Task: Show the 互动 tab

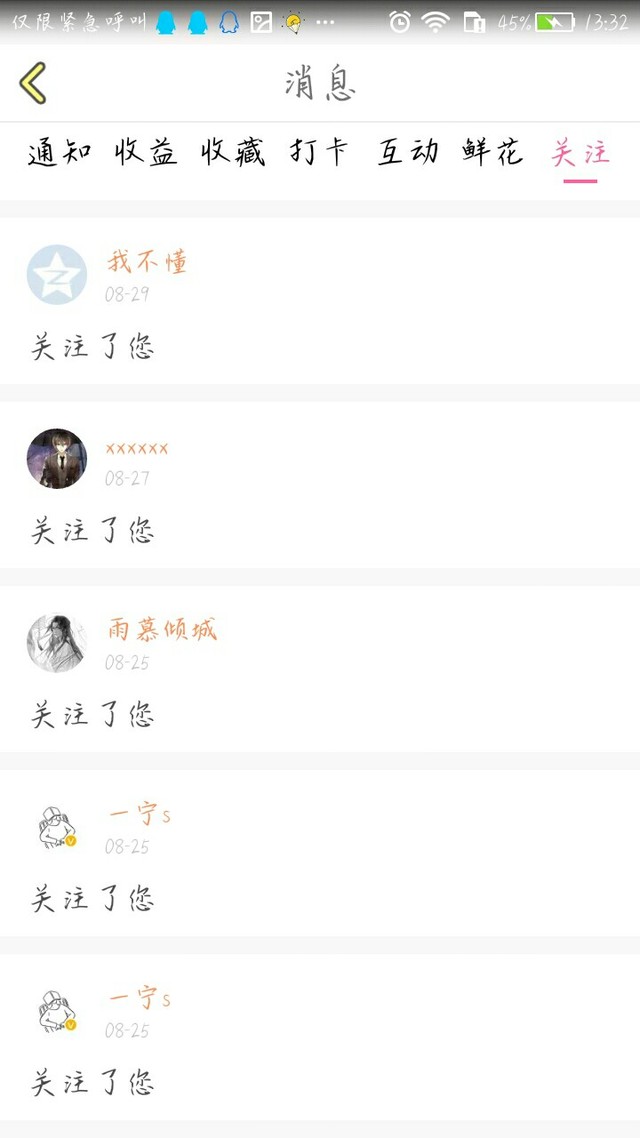Action: pyautogui.click(x=408, y=153)
